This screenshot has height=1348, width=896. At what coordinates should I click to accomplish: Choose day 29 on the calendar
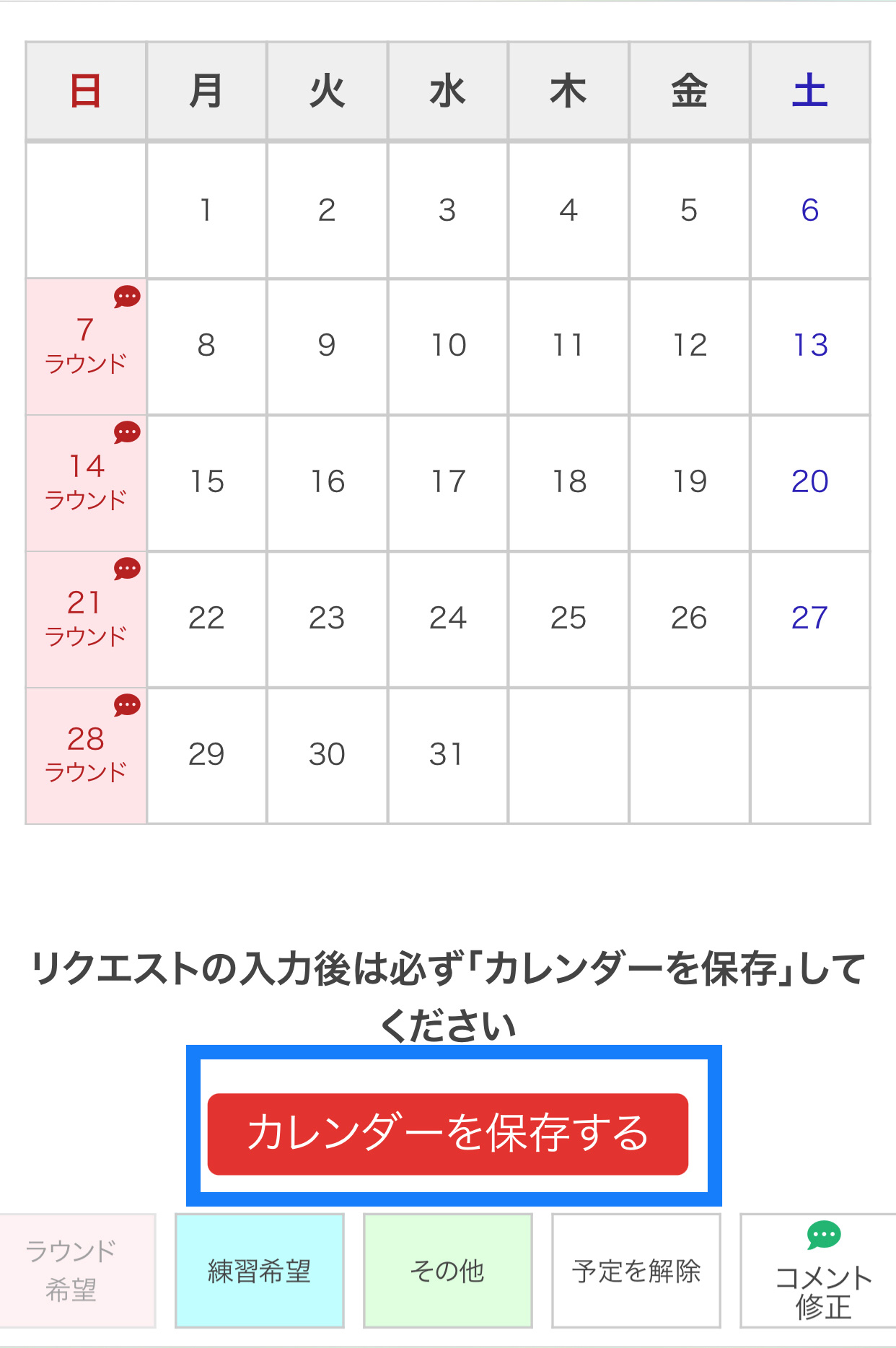tap(206, 755)
